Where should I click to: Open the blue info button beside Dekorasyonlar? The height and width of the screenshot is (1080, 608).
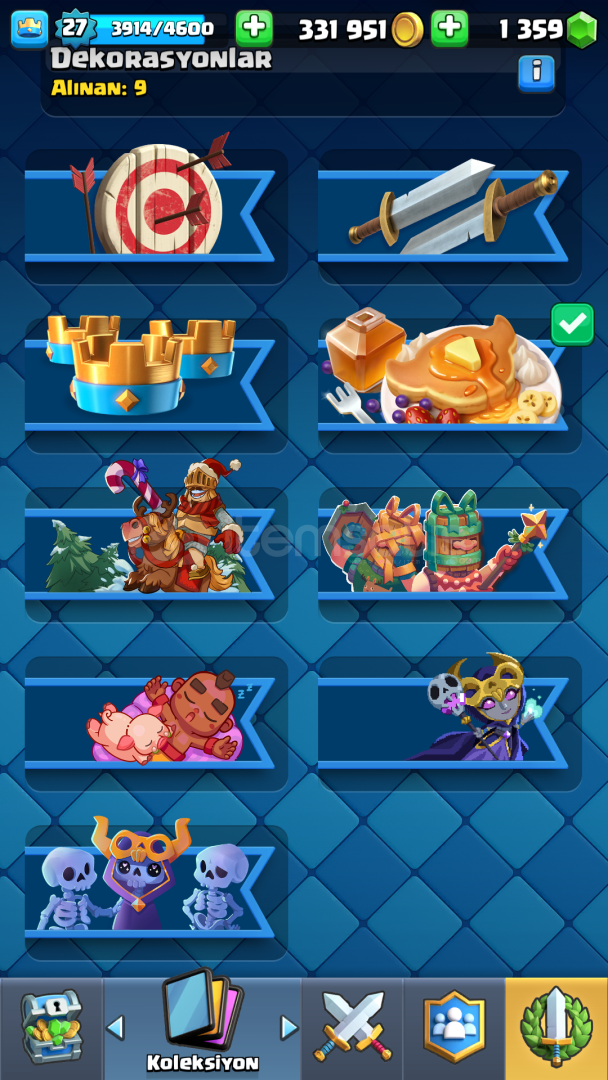pos(536,73)
